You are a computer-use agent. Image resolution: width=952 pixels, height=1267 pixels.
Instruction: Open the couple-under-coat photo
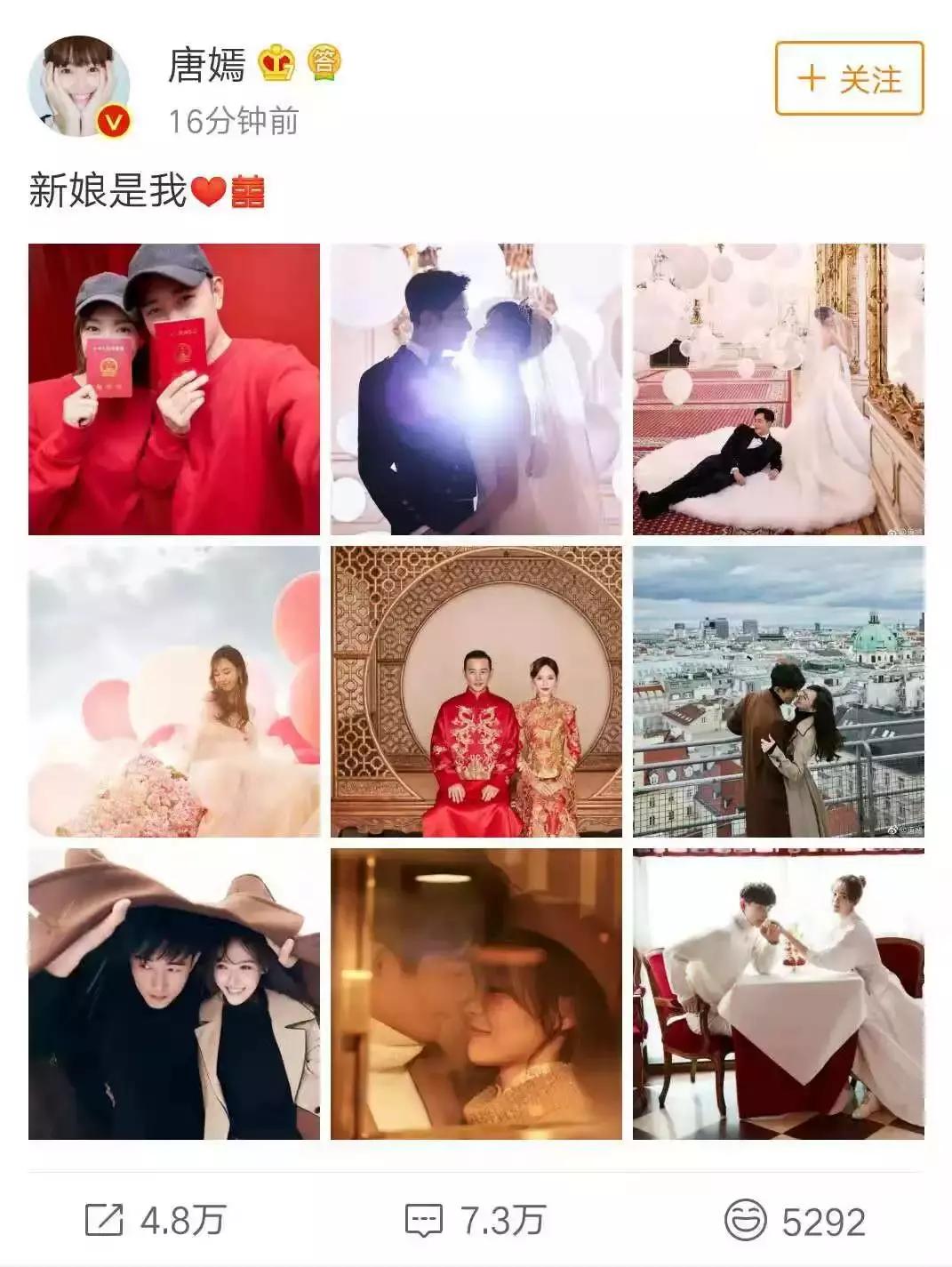pos(174,996)
